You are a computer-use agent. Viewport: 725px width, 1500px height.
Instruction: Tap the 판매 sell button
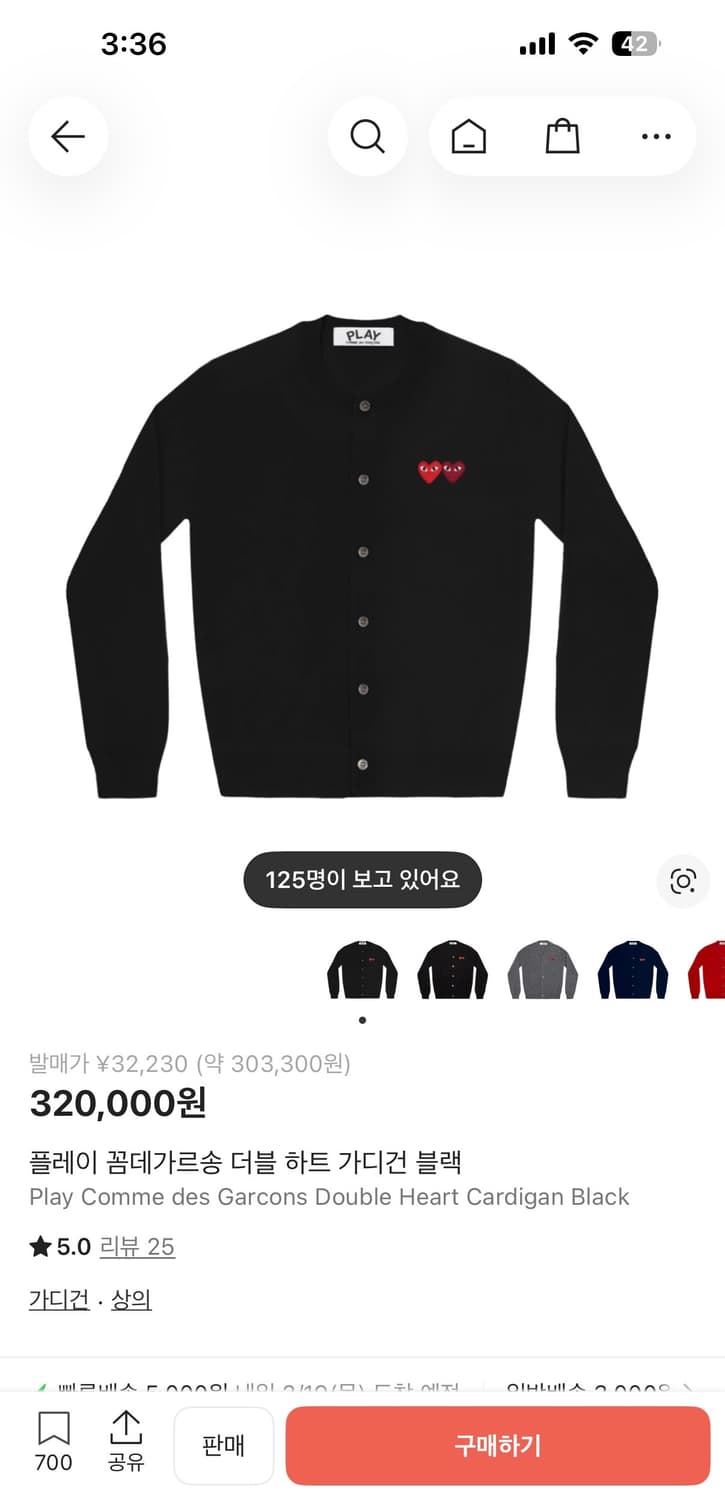(x=223, y=1446)
